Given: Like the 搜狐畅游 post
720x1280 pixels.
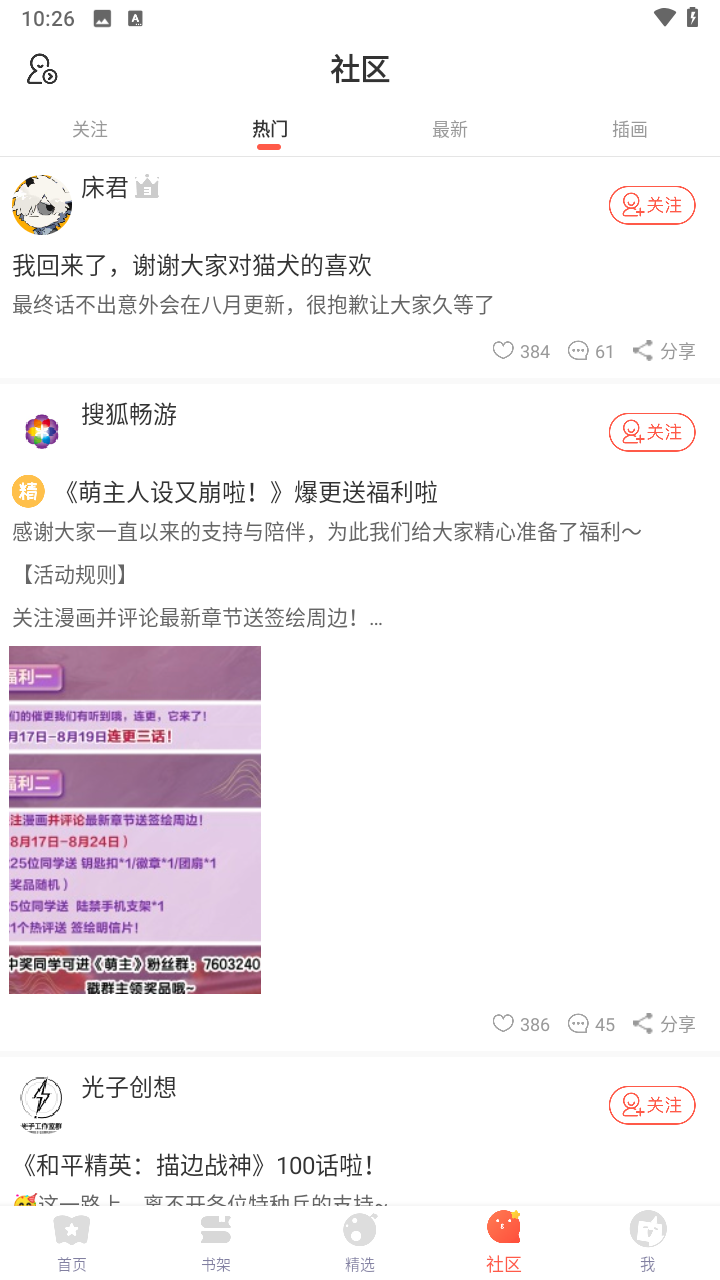Looking at the screenshot, I should pyautogui.click(x=521, y=1024).
